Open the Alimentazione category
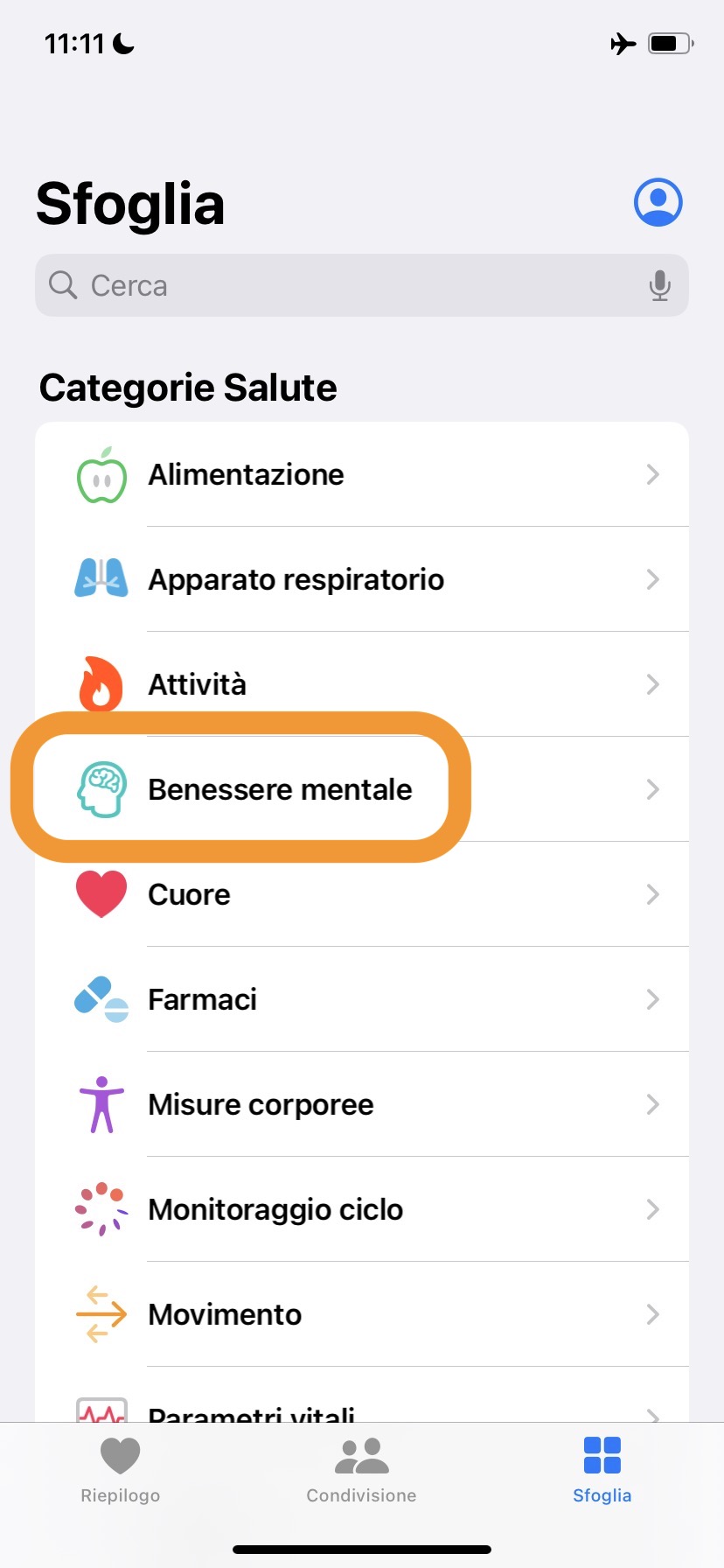 click(x=362, y=474)
